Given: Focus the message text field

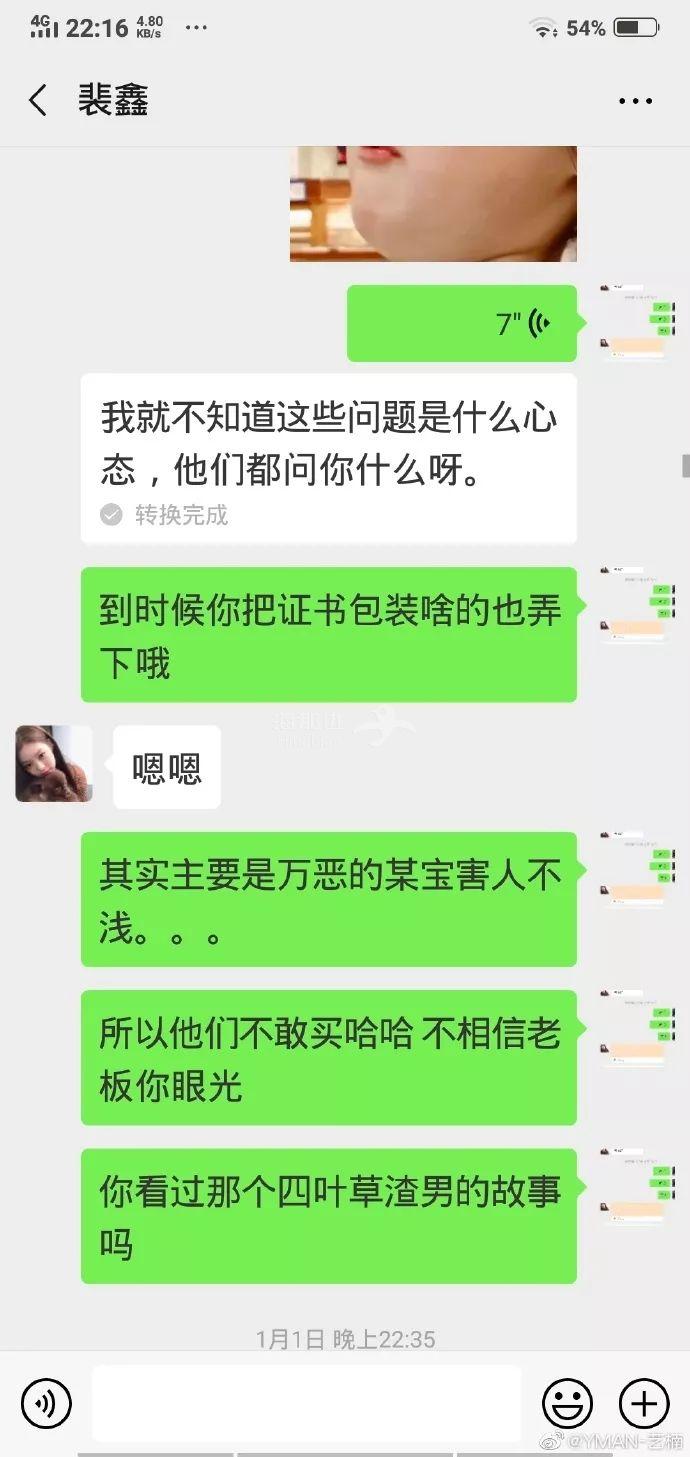Looking at the screenshot, I should [x=307, y=1403].
